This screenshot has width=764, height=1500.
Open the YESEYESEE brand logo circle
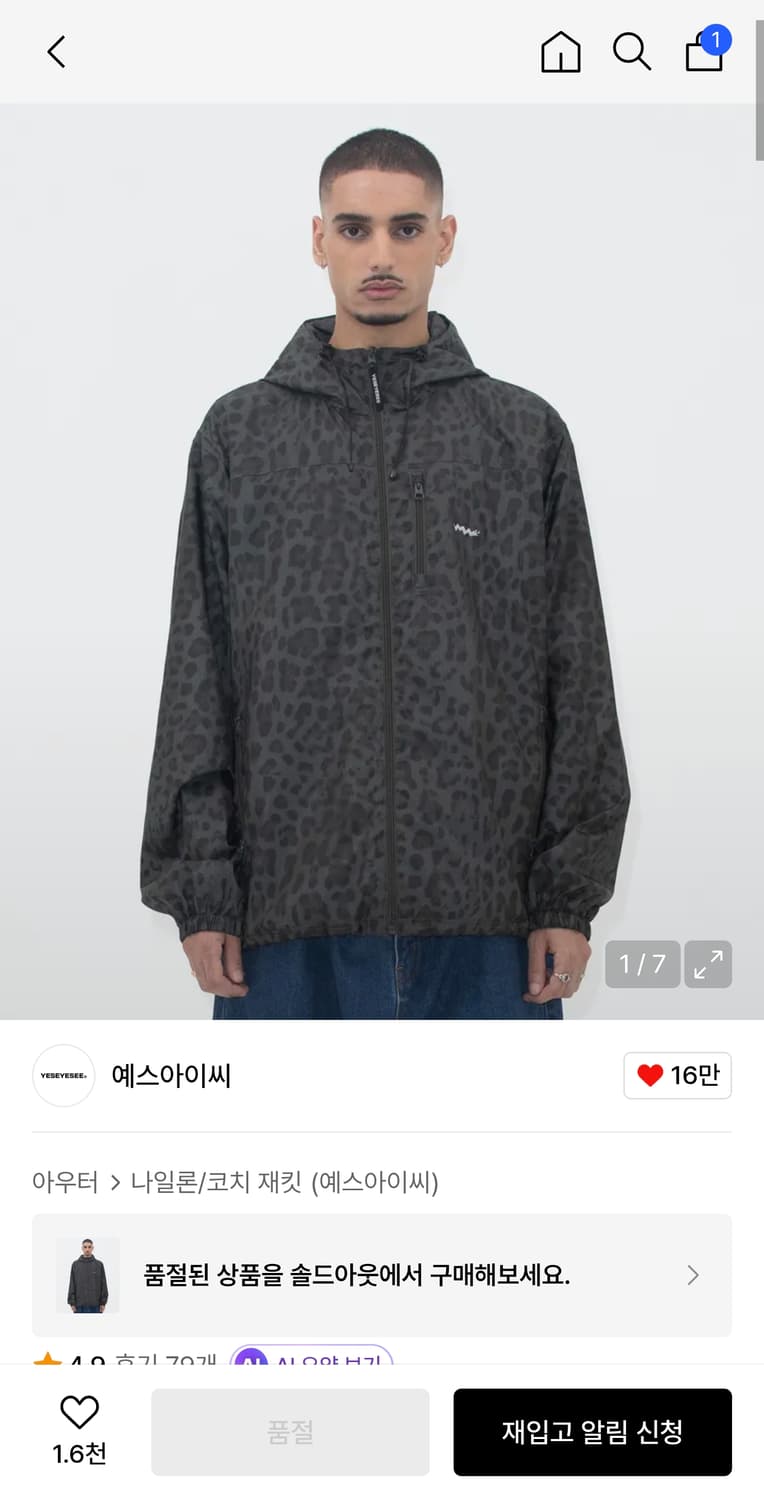pyautogui.click(x=63, y=1075)
